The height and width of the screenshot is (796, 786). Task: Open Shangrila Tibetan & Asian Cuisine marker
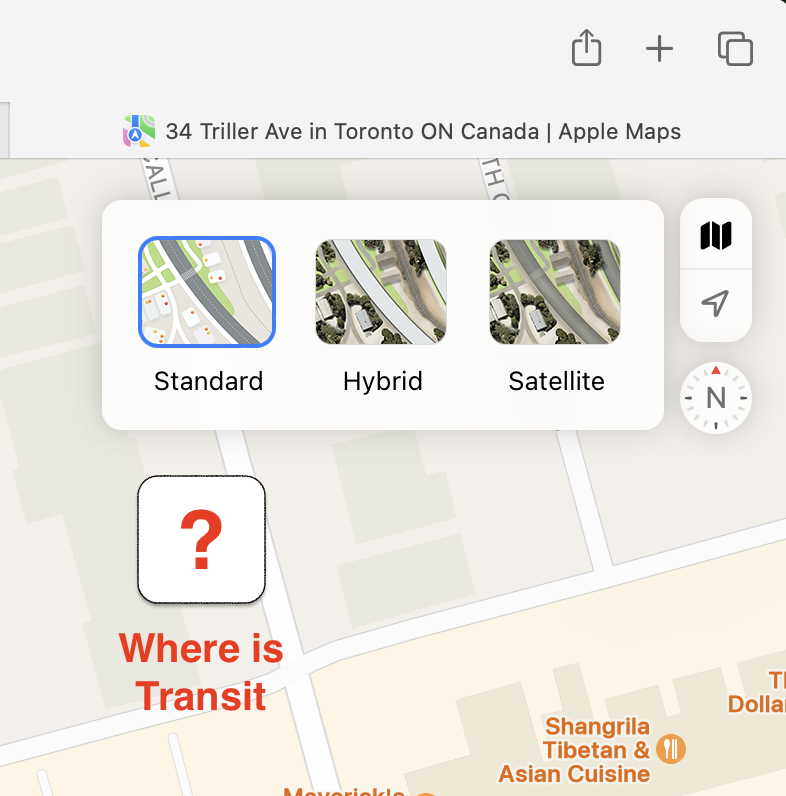coord(671,748)
